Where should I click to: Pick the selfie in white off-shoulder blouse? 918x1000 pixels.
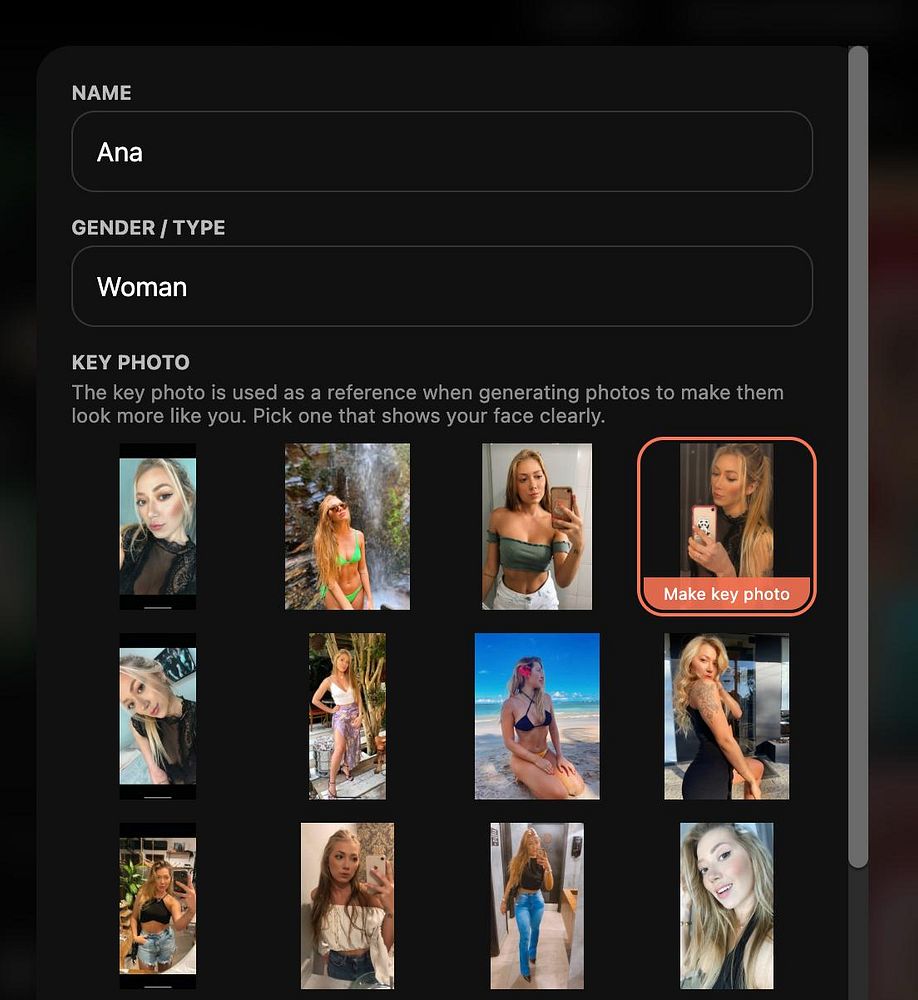[347, 906]
